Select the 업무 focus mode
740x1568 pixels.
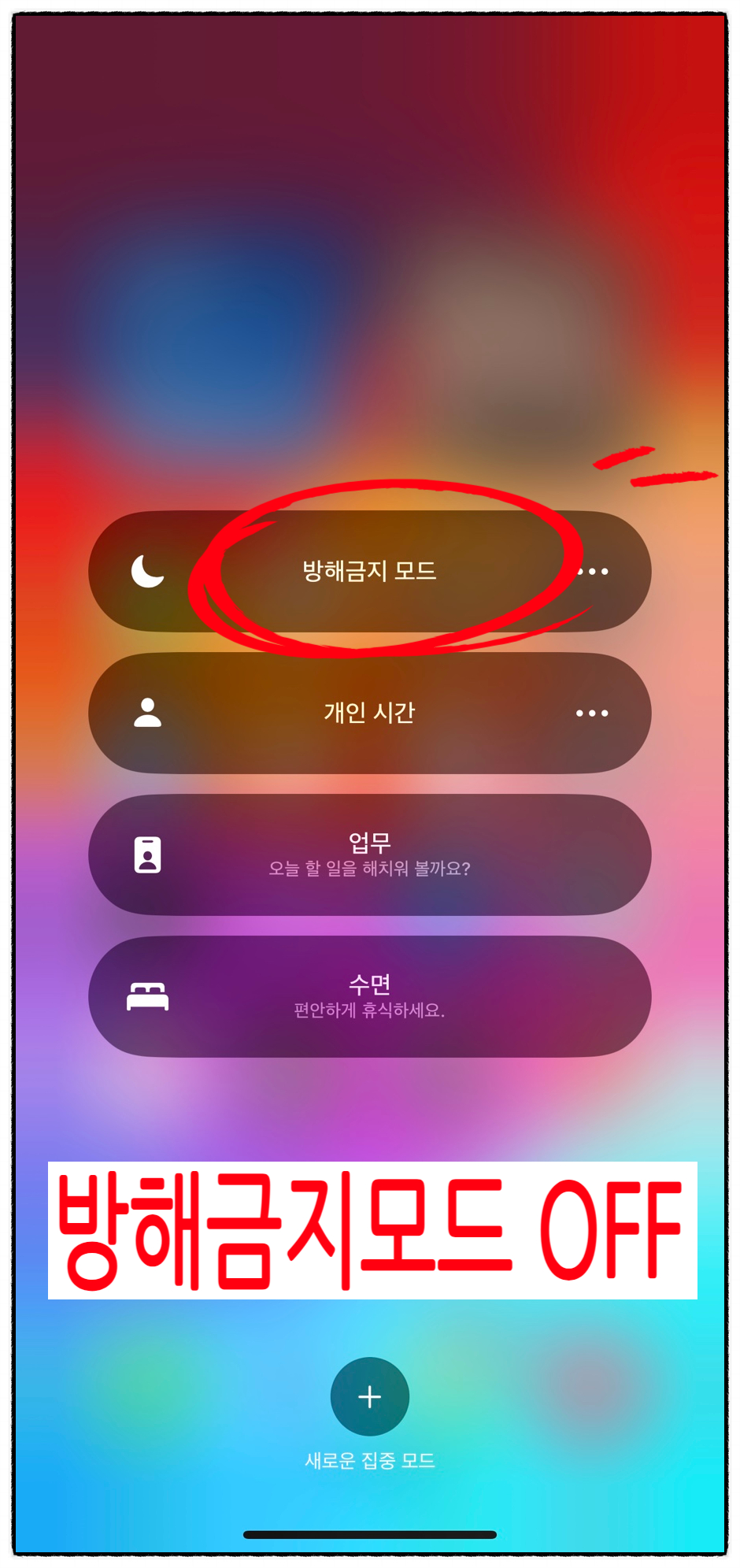[x=369, y=854]
